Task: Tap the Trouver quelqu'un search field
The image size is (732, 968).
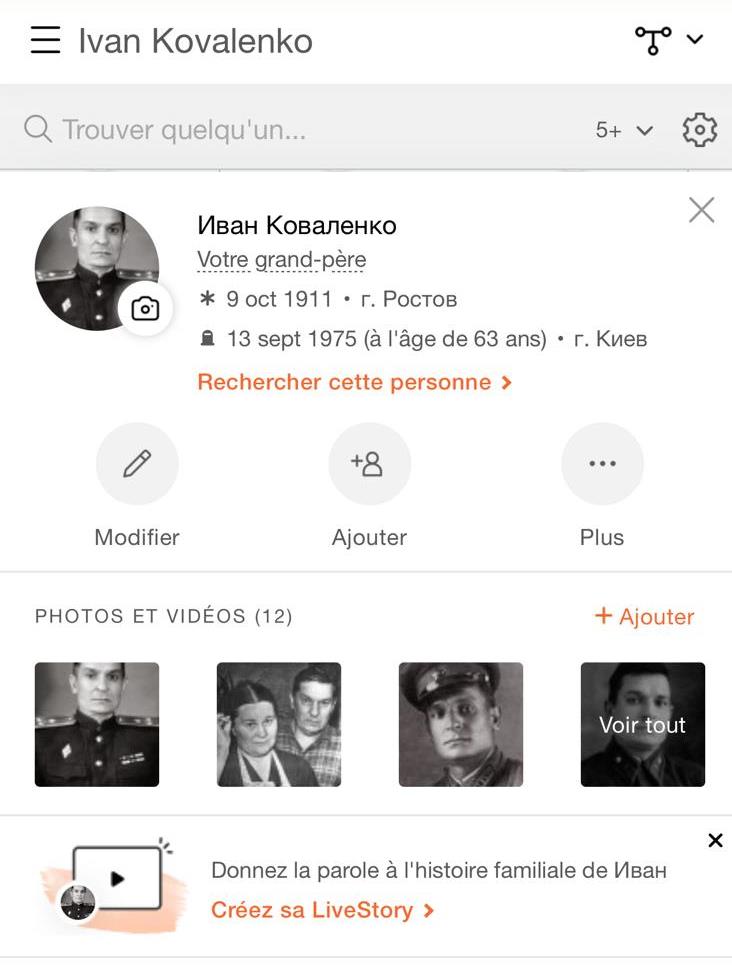Action: point(300,130)
